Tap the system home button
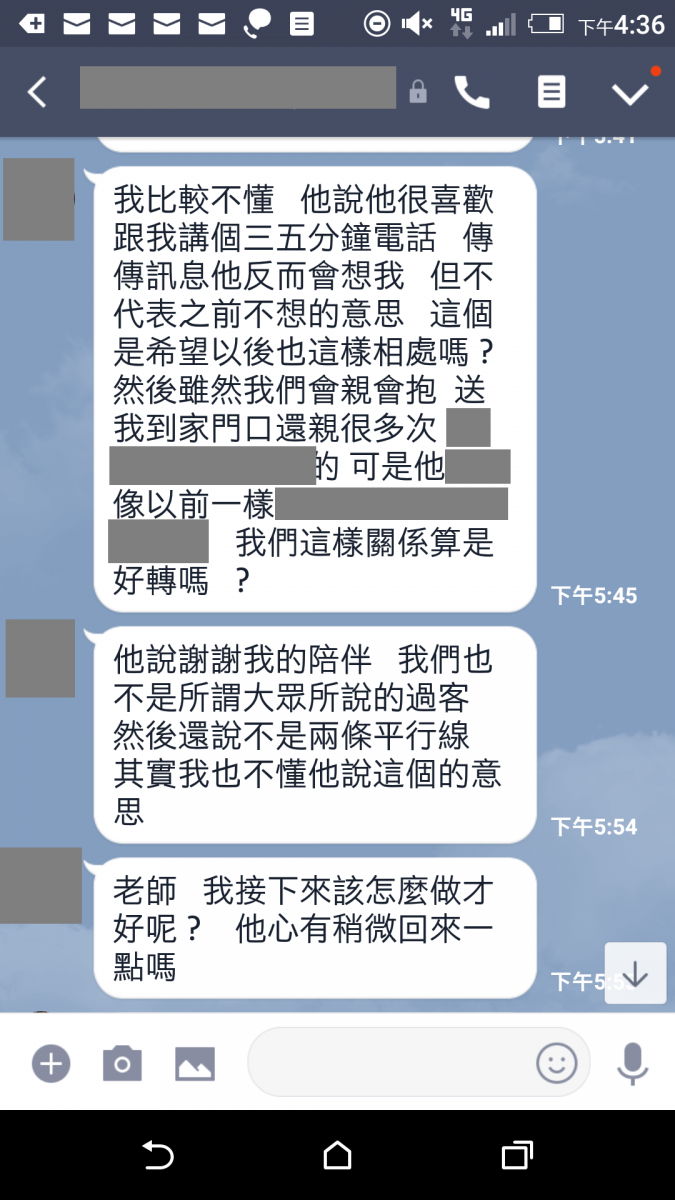675x1200 pixels. tap(338, 1156)
